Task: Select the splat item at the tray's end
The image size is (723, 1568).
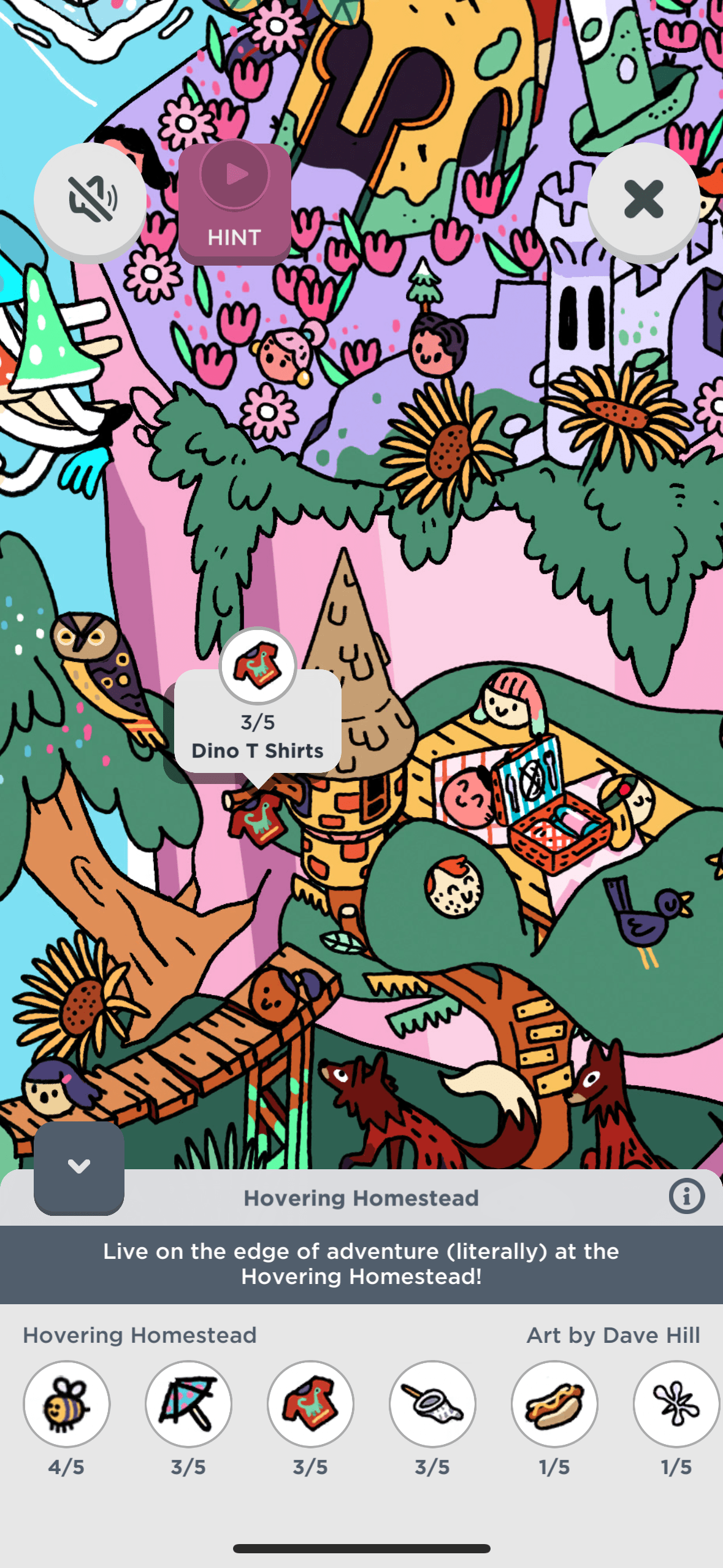Action: pyautogui.click(x=676, y=1404)
